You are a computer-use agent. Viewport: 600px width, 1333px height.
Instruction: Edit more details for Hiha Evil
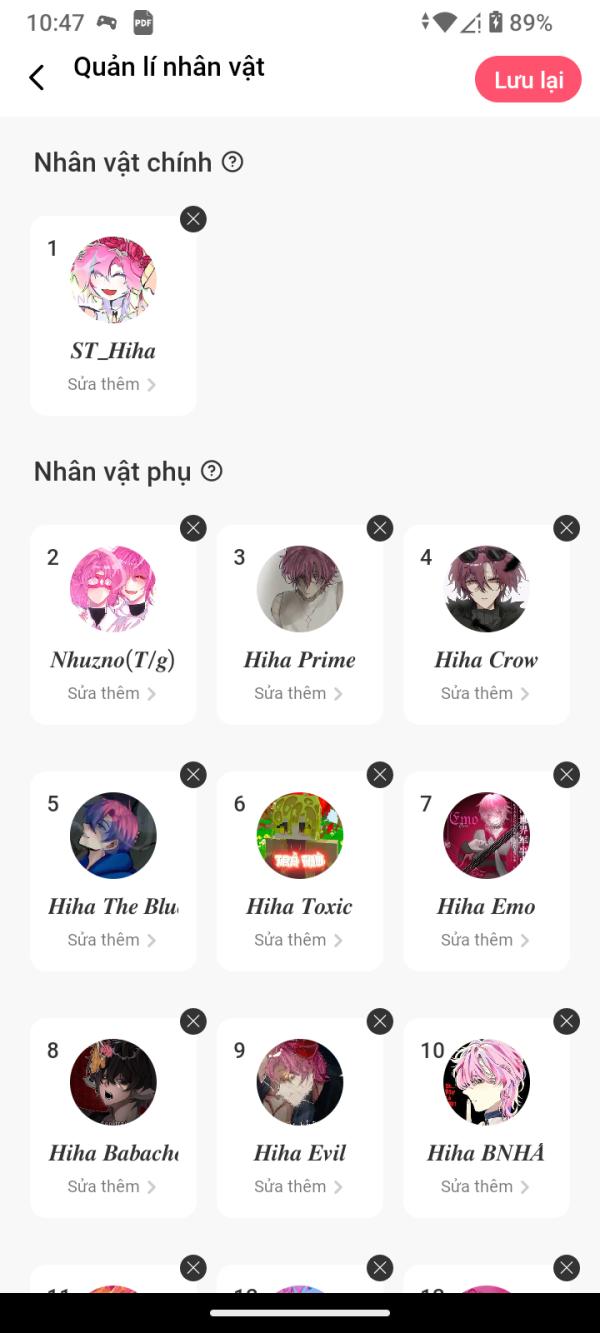point(299,1186)
